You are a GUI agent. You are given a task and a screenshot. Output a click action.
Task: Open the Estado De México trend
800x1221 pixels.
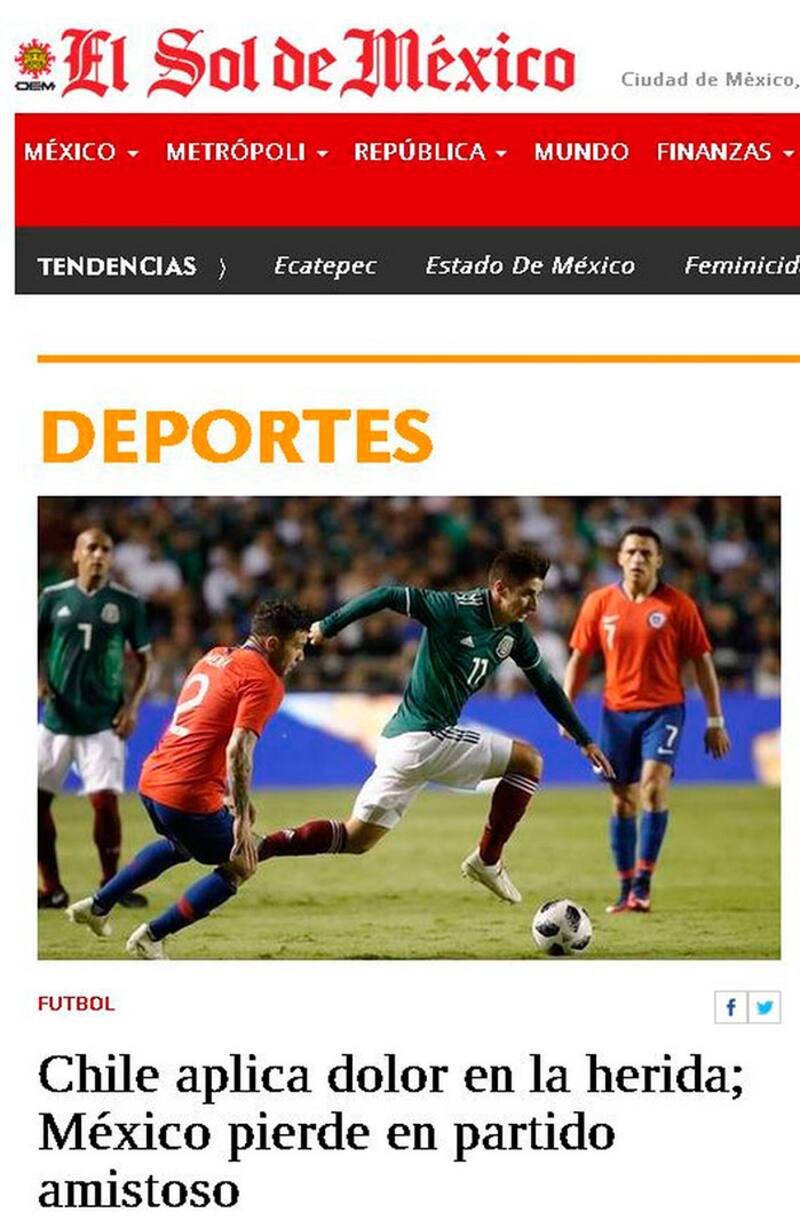coord(529,266)
